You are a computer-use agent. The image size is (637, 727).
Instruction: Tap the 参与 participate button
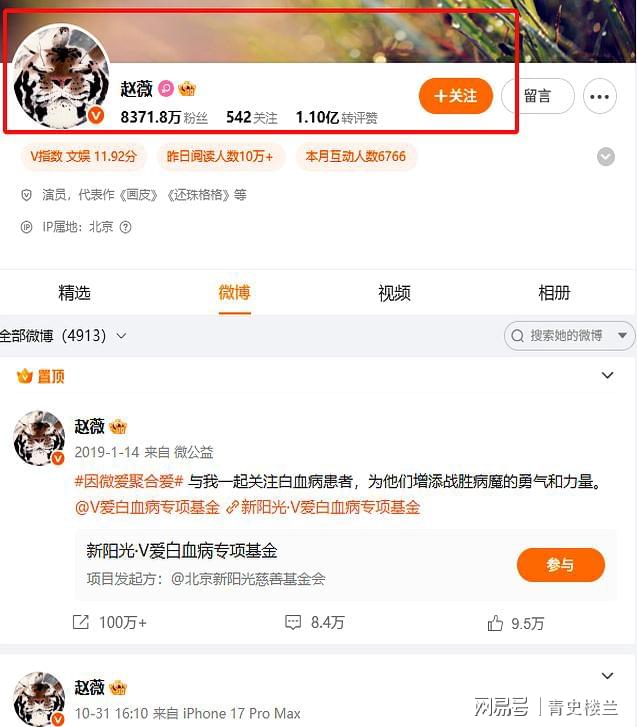pos(560,565)
